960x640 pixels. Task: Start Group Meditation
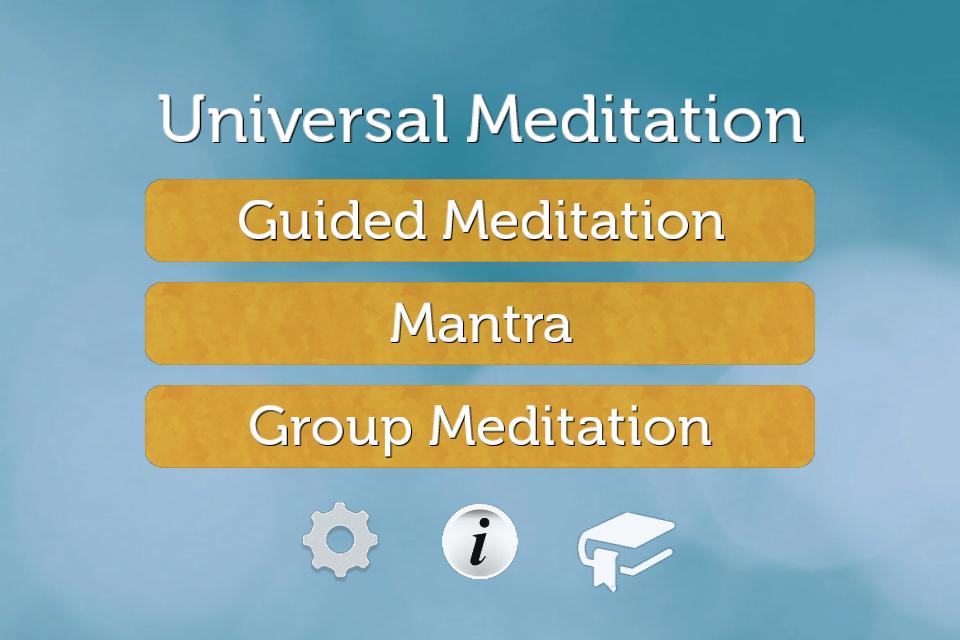point(480,426)
